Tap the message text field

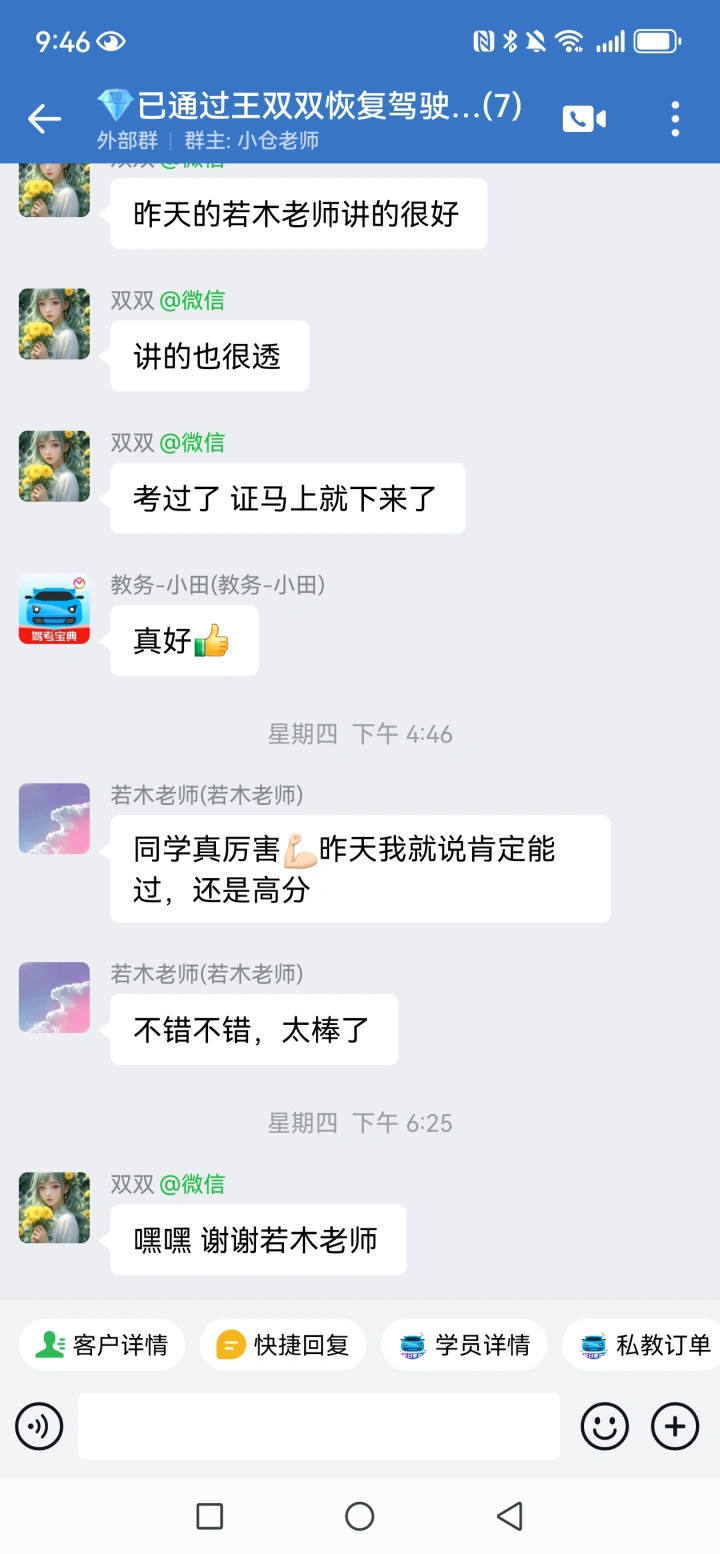(x=319, y=1426)
